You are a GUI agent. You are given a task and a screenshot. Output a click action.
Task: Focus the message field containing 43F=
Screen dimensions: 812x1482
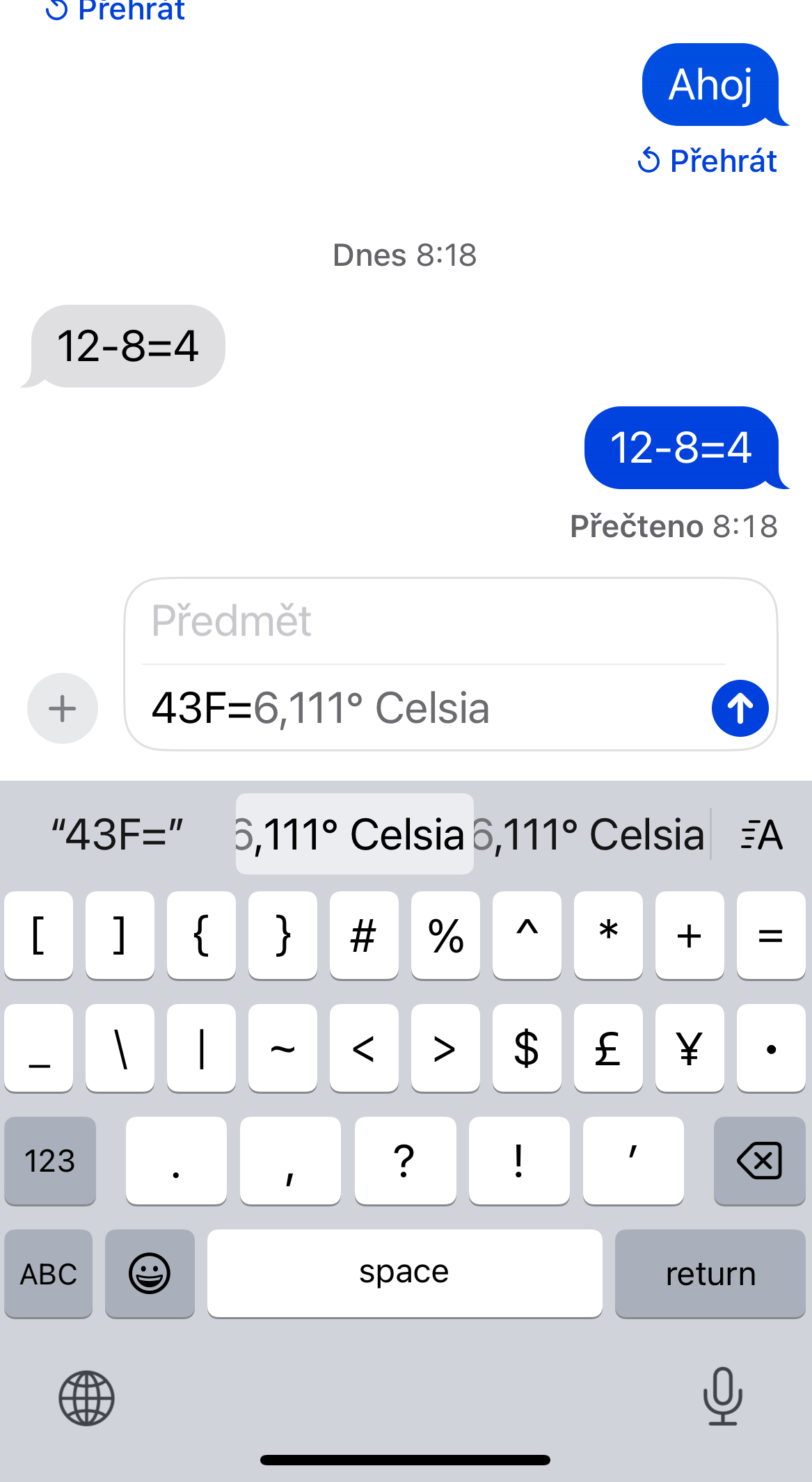pyautogui.click(x=417, y=708)
